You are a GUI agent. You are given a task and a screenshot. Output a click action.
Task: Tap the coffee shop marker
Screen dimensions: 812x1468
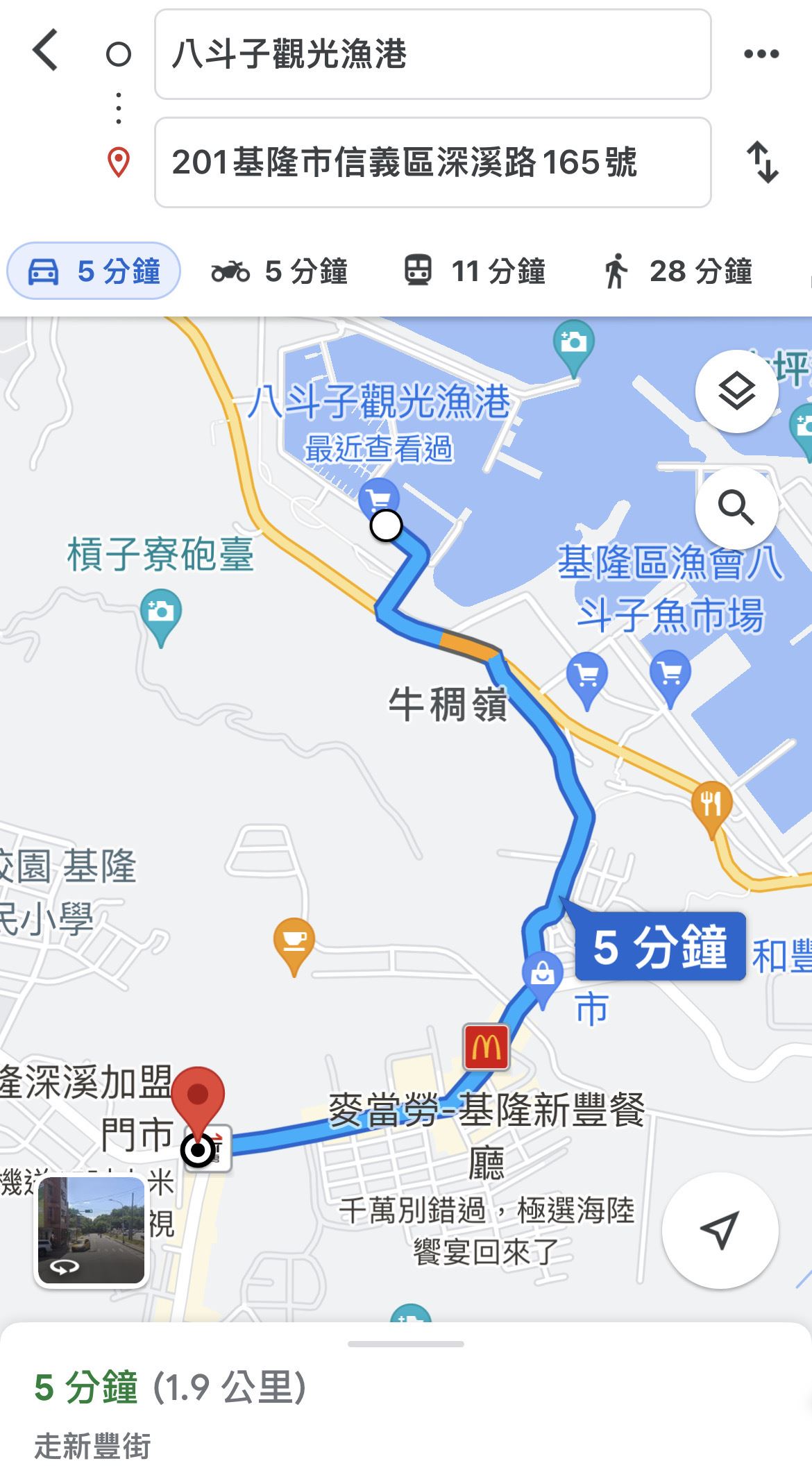click(294, 941)
